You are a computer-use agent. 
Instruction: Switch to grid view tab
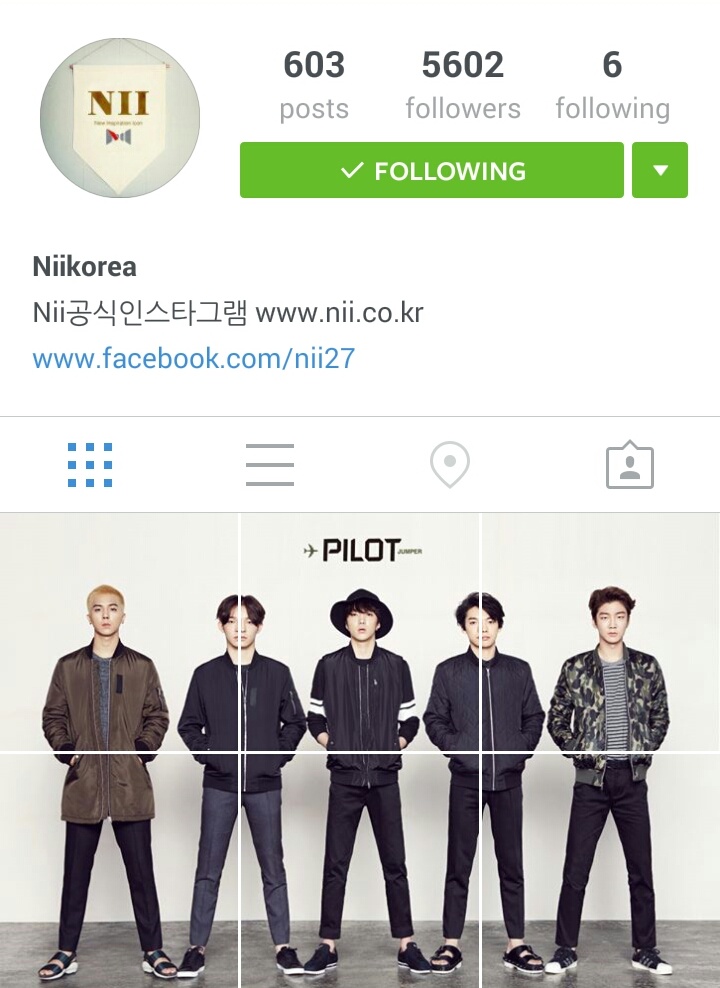click(90, 465)
